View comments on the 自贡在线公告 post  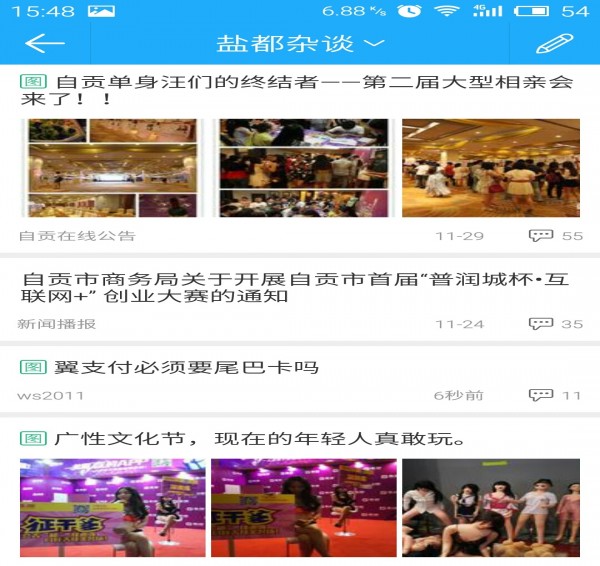tap(556, 236)
